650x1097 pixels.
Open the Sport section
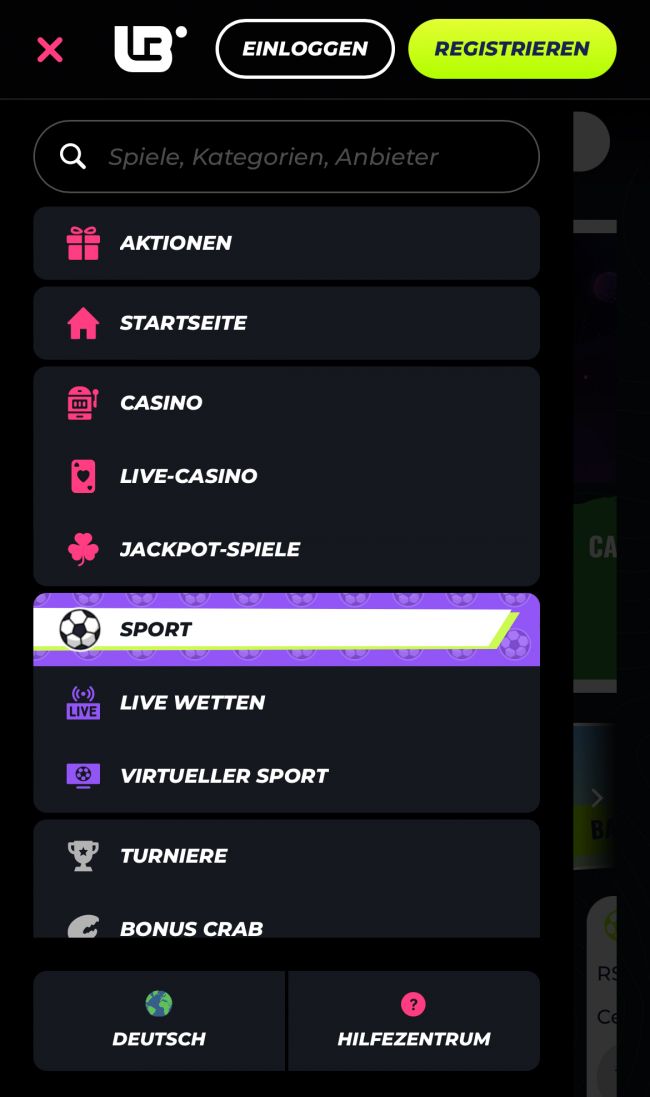286,629
